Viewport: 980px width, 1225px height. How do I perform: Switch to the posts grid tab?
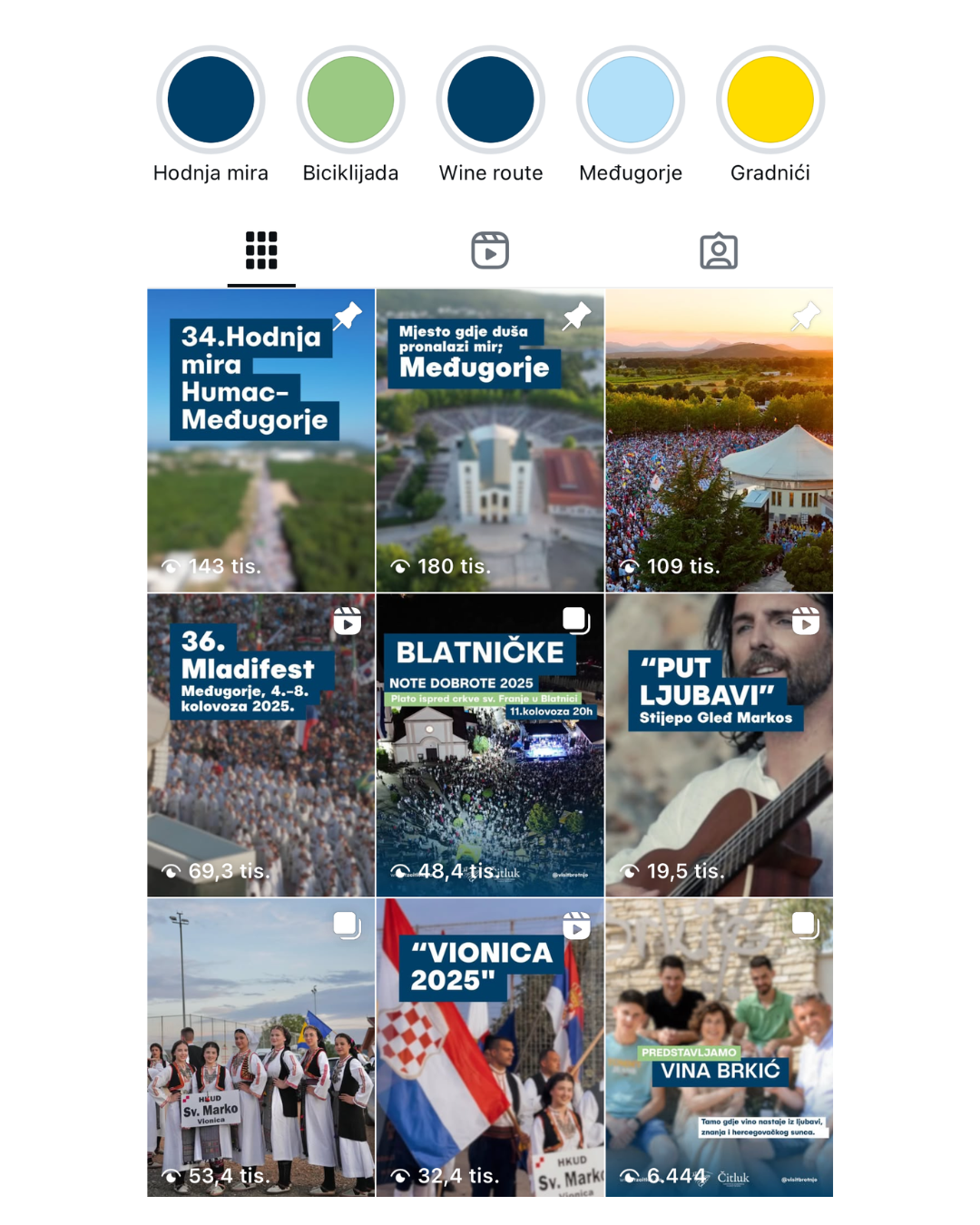261,250
